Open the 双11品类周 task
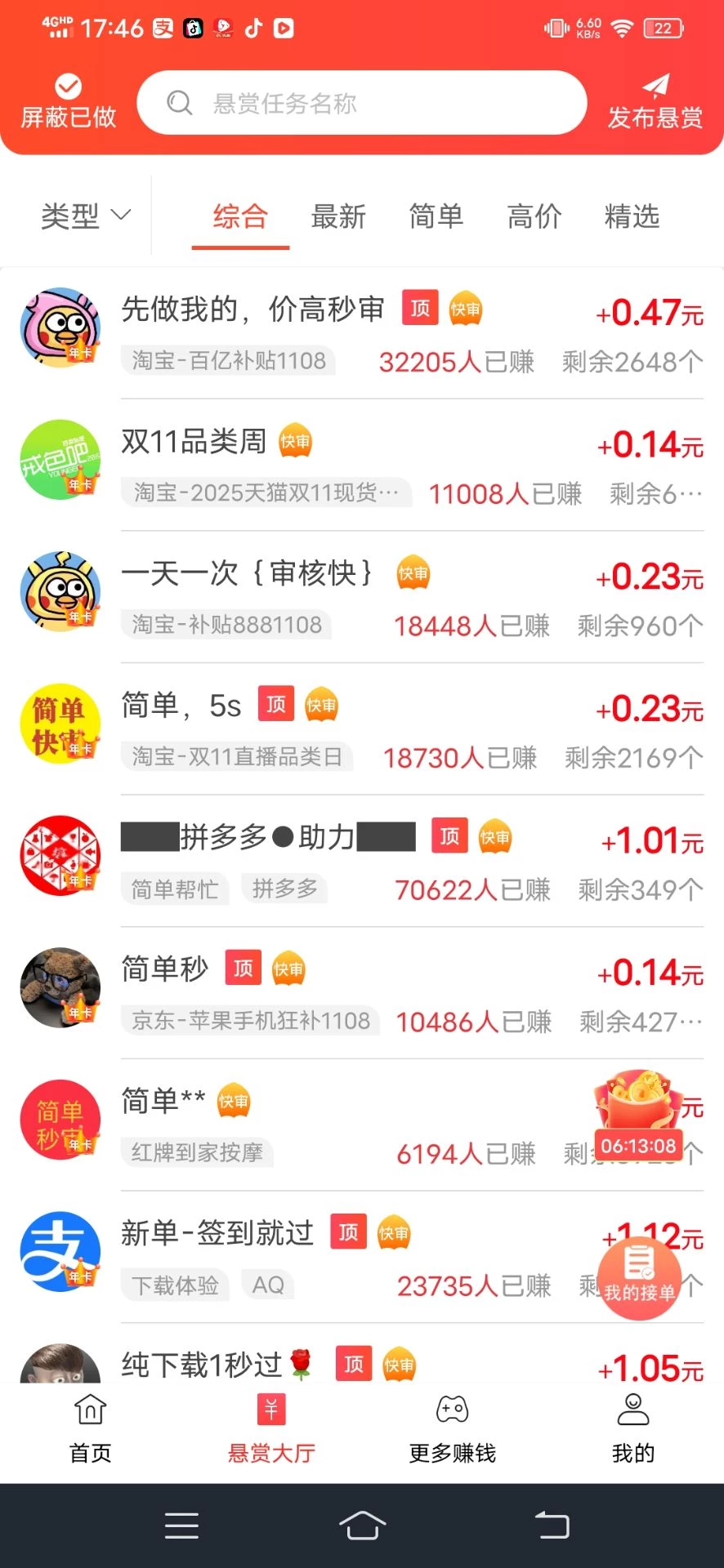Viewport: 724px width, 1568px height. (194, 442)
